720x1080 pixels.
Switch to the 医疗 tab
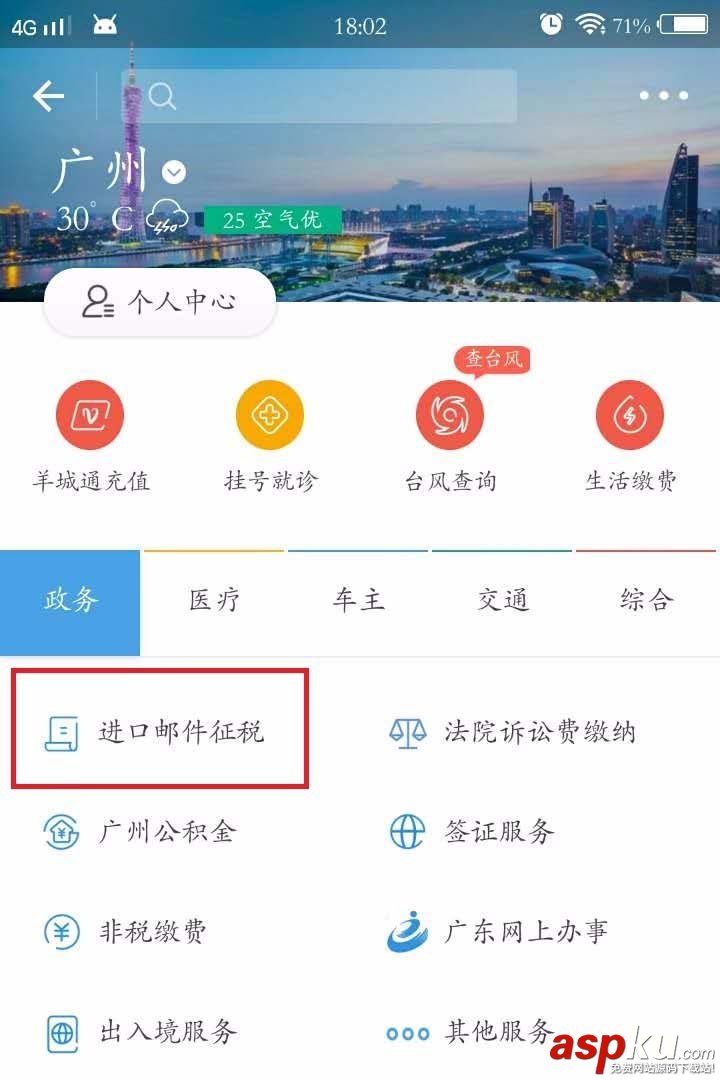[215, 601]
